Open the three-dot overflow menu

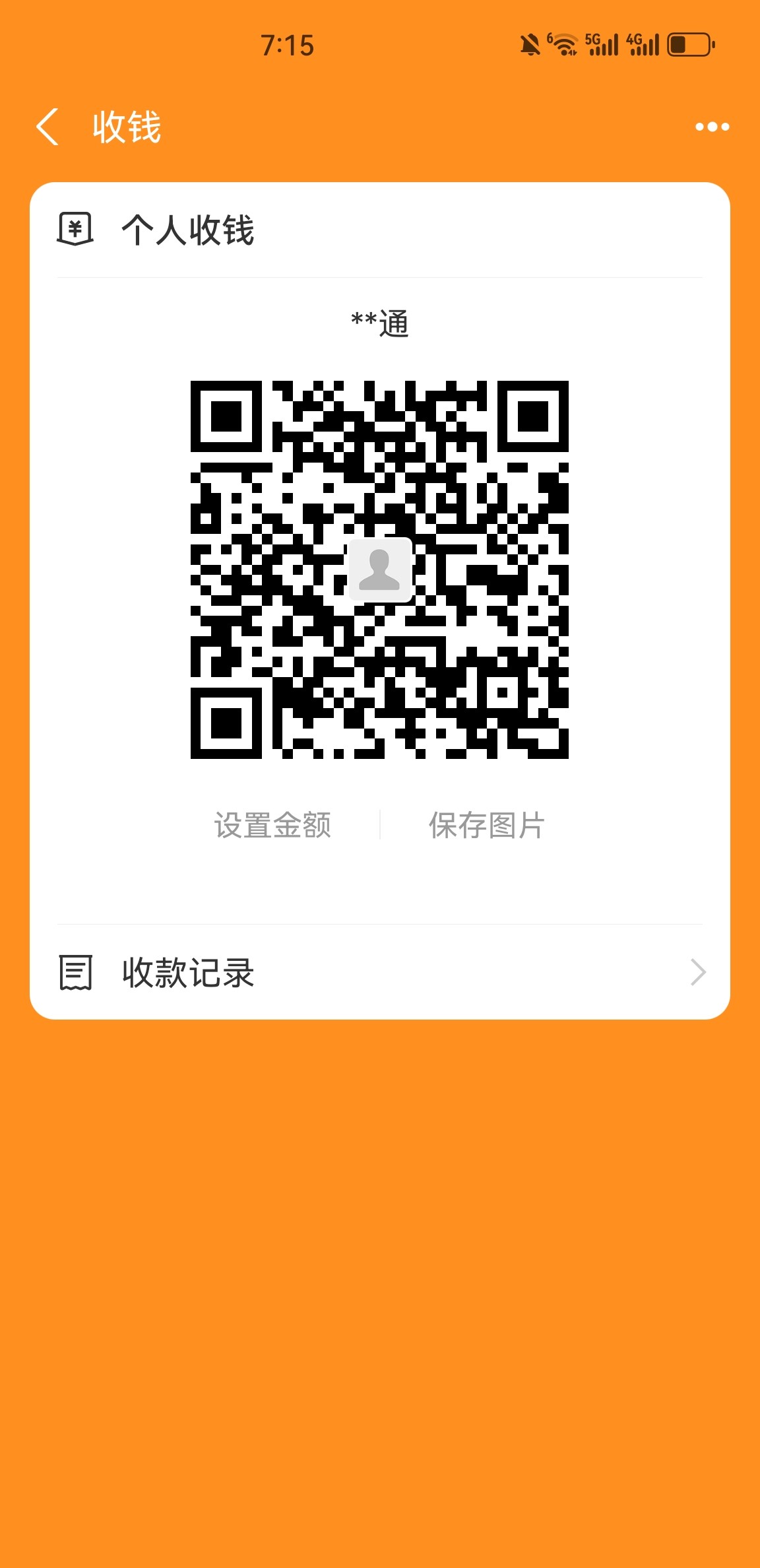click(x=712, y=127)
